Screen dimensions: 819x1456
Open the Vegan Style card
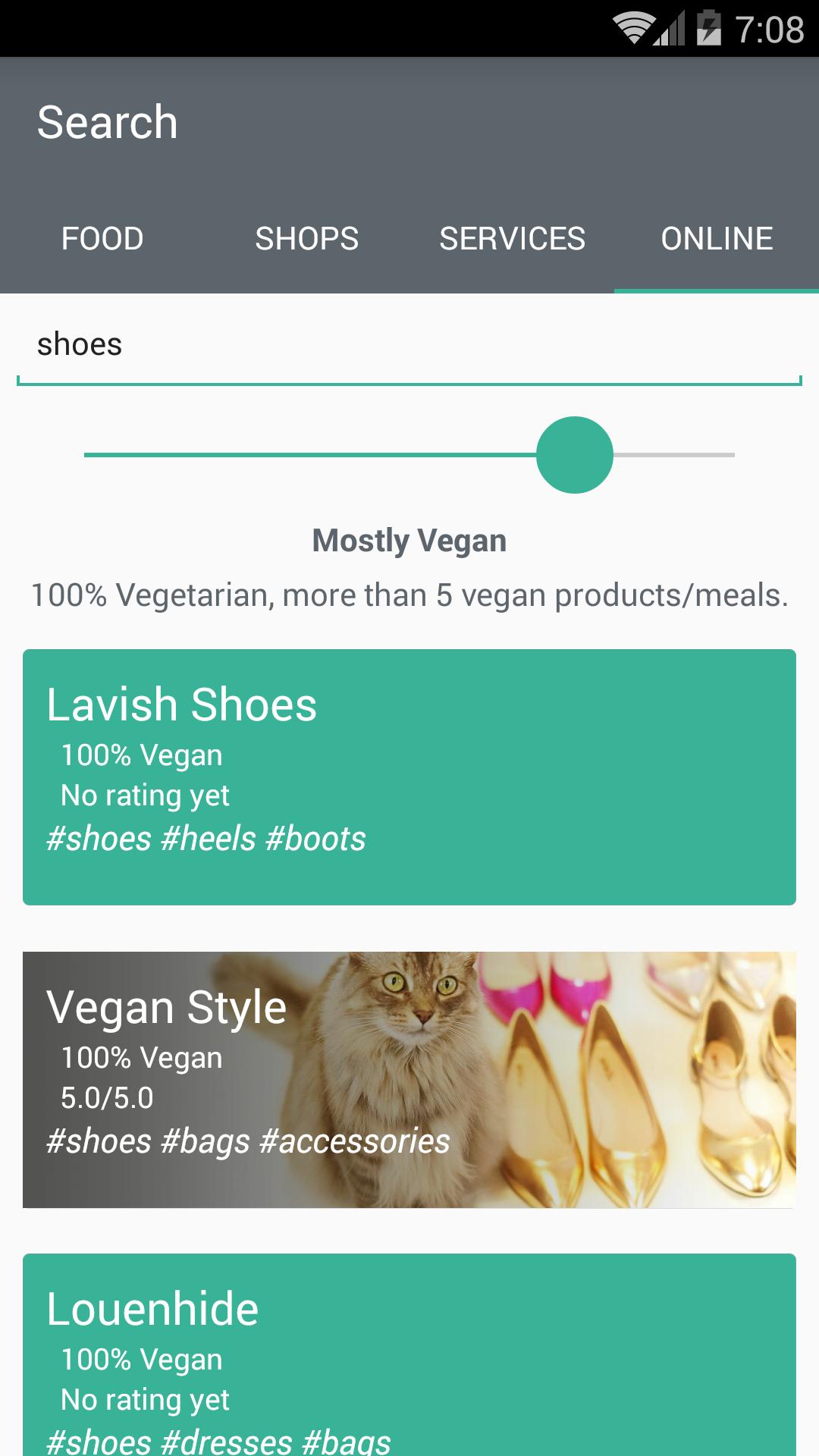[x=409, y=1079]
